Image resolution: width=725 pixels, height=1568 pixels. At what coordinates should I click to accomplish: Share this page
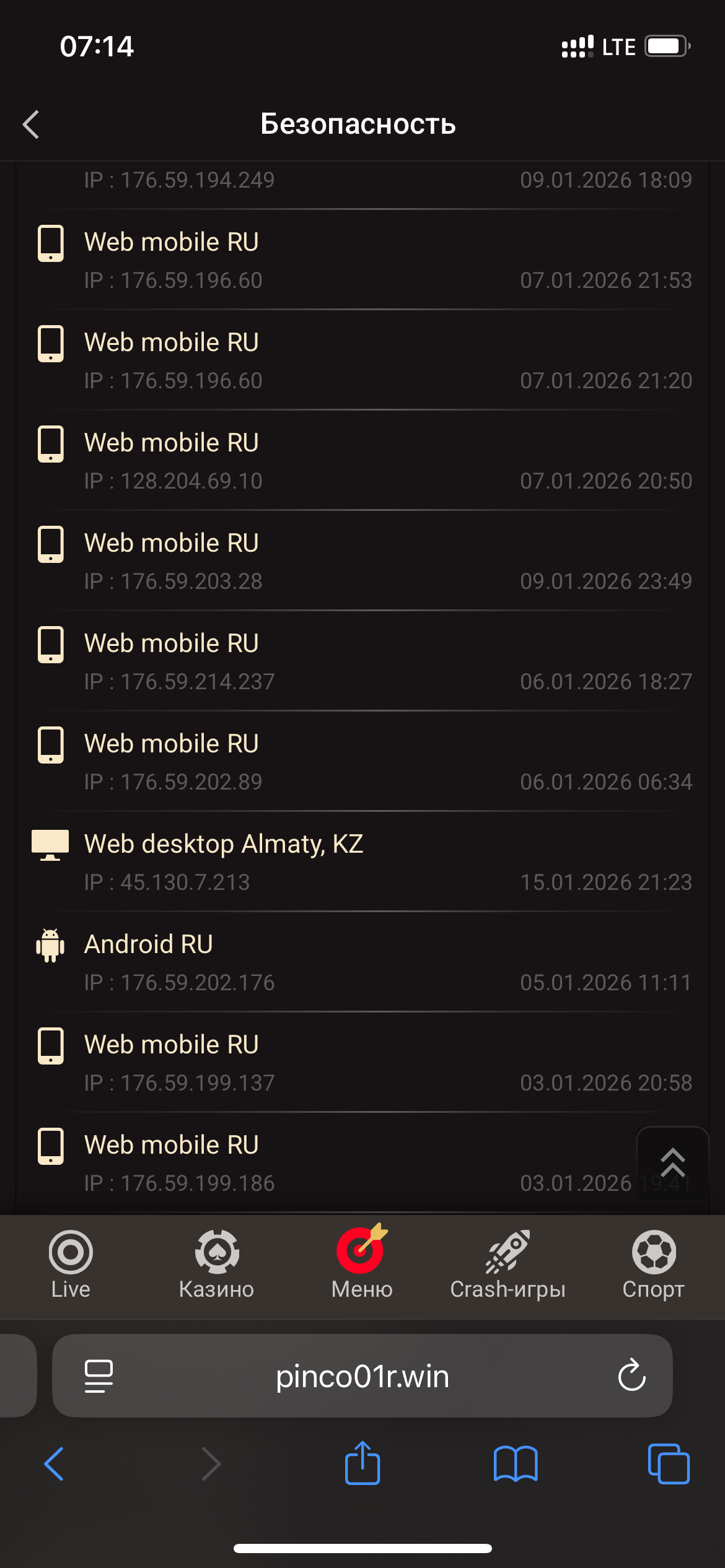click(x=362, y=1463)
